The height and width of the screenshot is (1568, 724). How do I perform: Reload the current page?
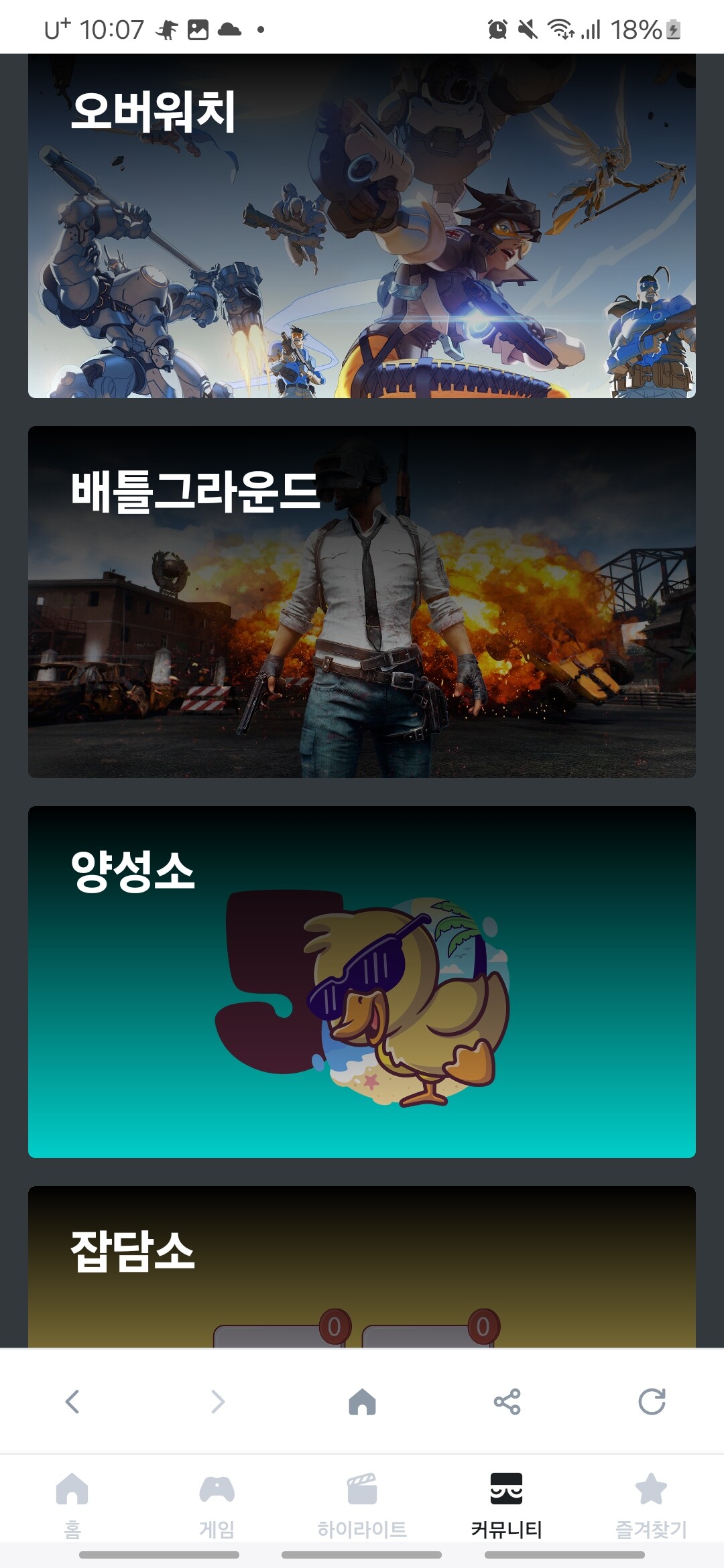coord(652,1401)
